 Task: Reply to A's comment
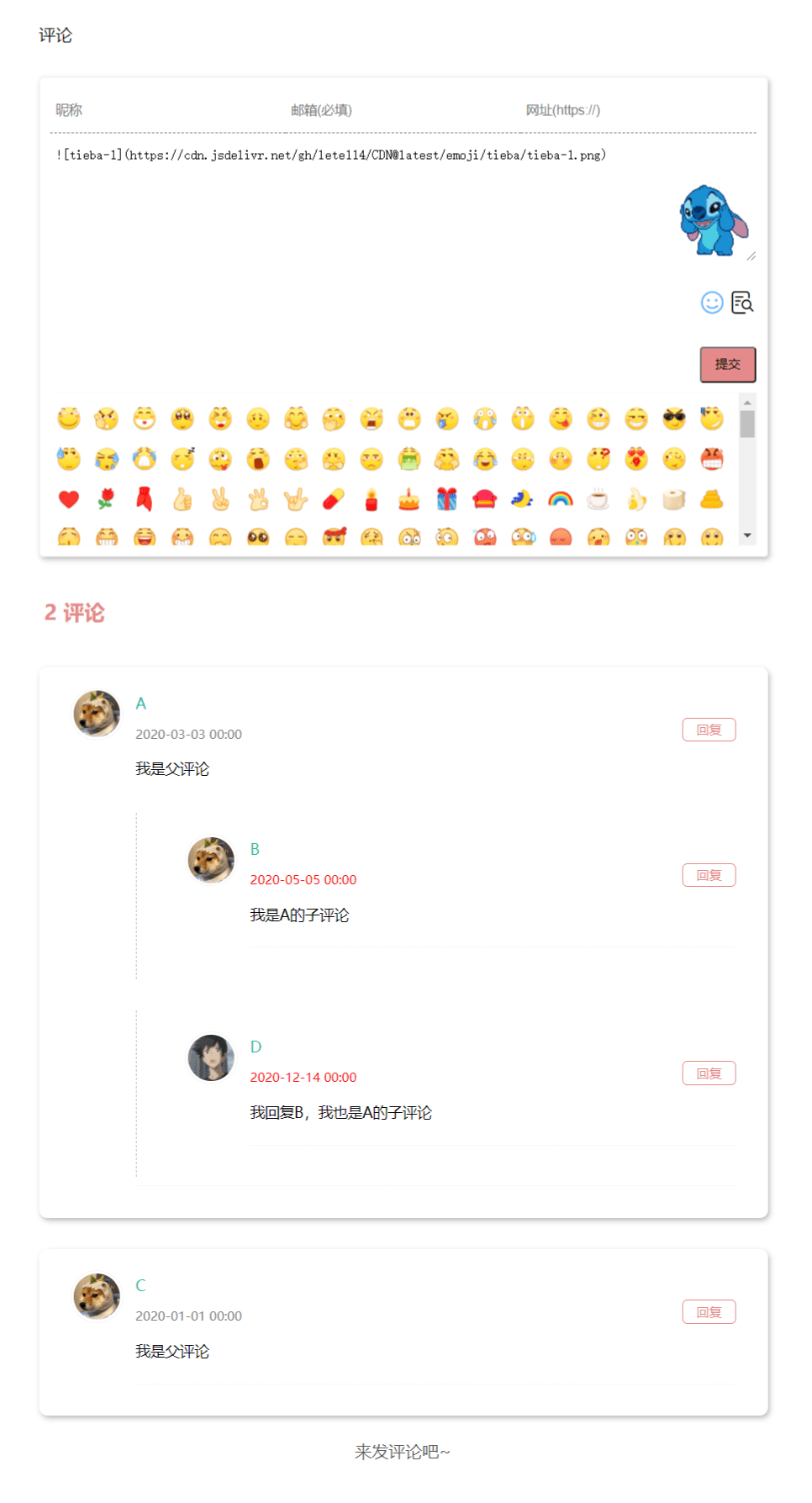coord(709,730)
